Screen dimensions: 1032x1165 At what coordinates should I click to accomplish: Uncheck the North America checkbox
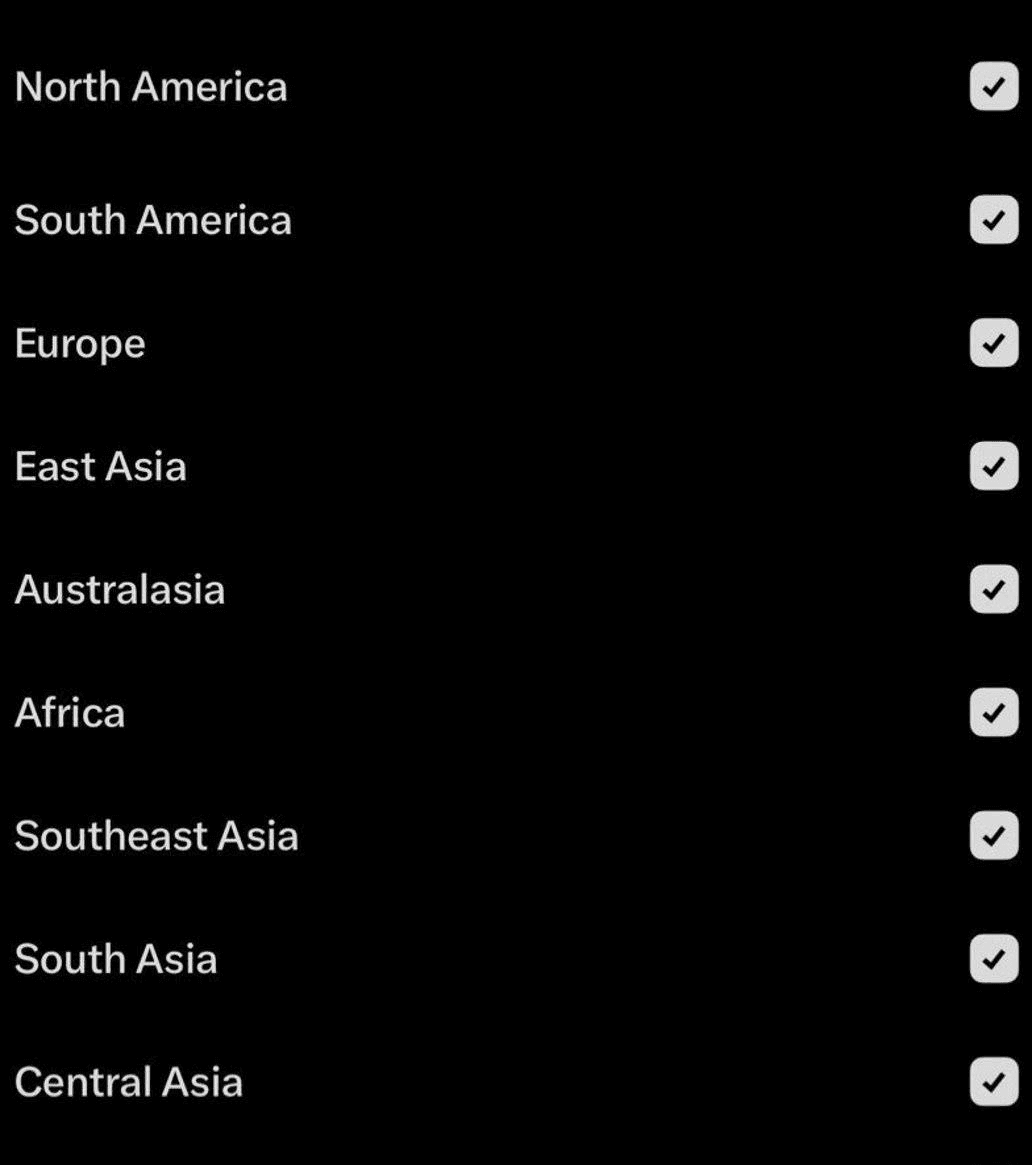[x=993, y=86]
